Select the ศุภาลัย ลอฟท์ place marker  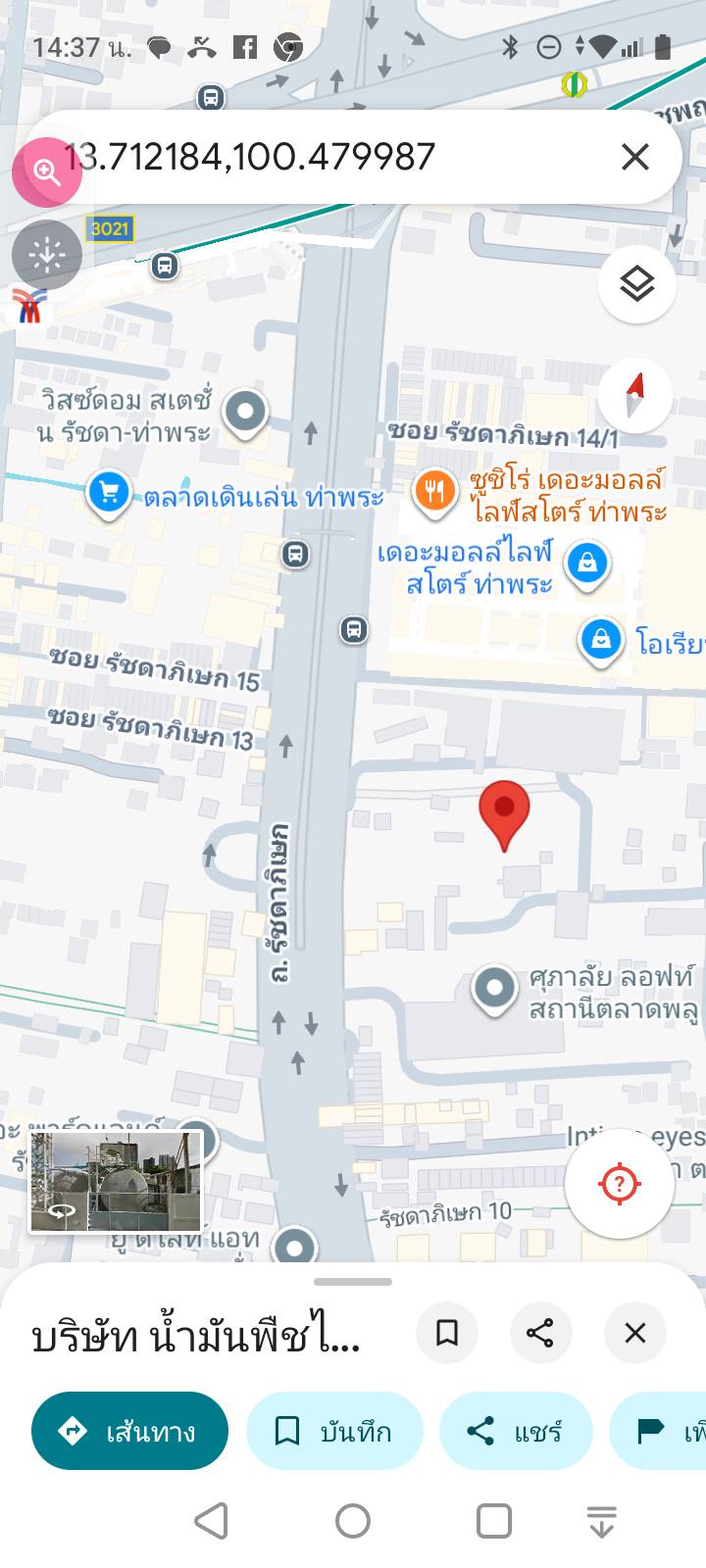494,988
